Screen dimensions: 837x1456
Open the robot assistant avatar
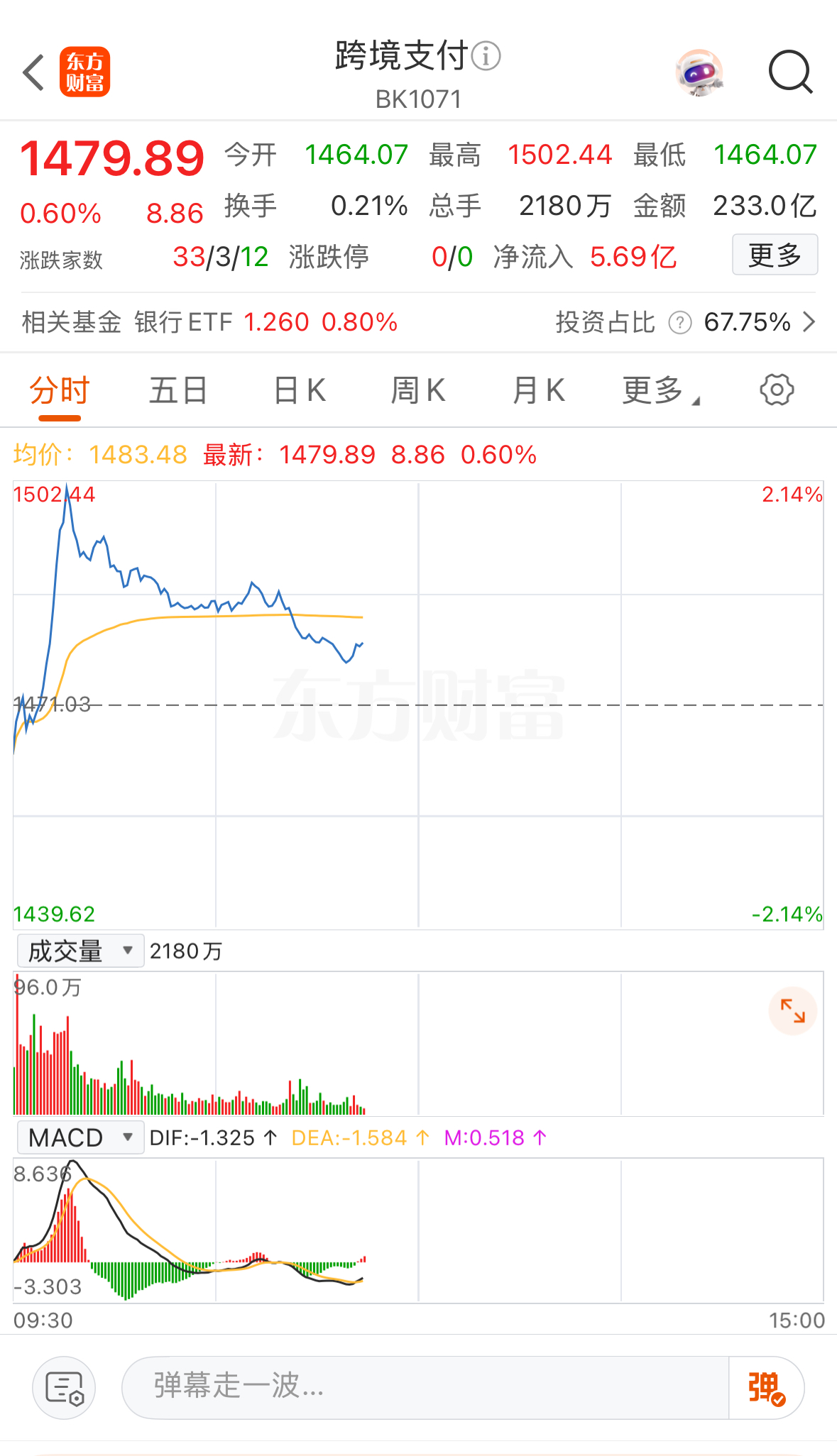[699, 72]
